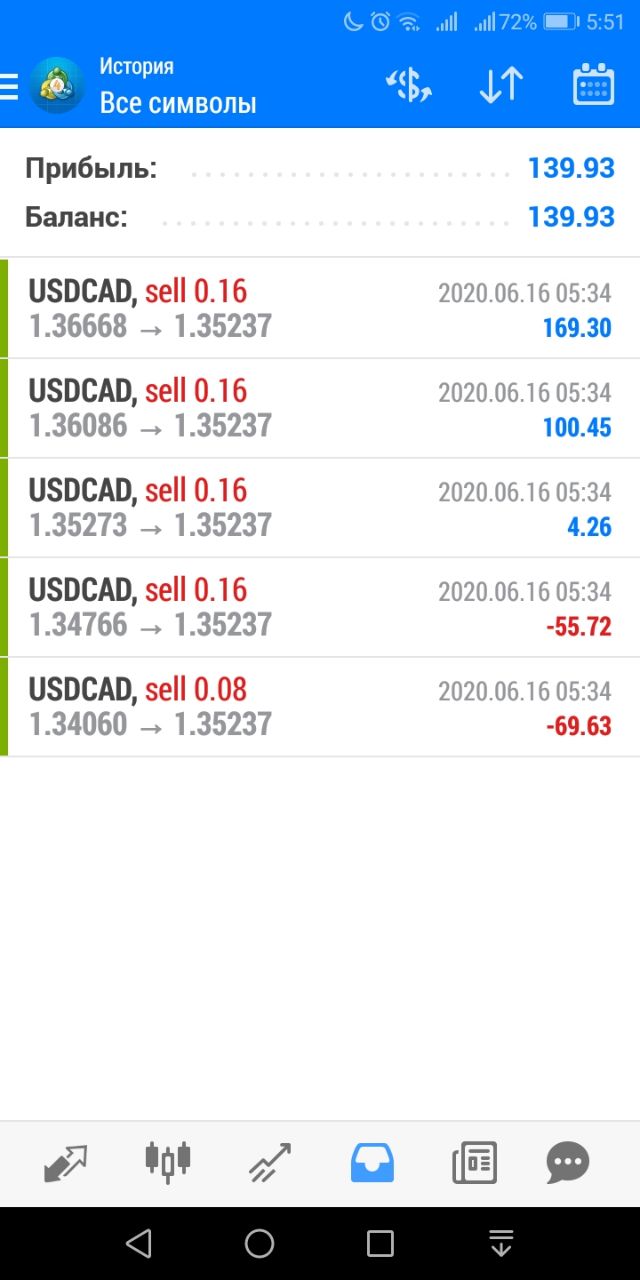The width and height of the screenshot is (640, 1280).
Task: Open the symbol filter currency icon
Action: pos(408,87)
